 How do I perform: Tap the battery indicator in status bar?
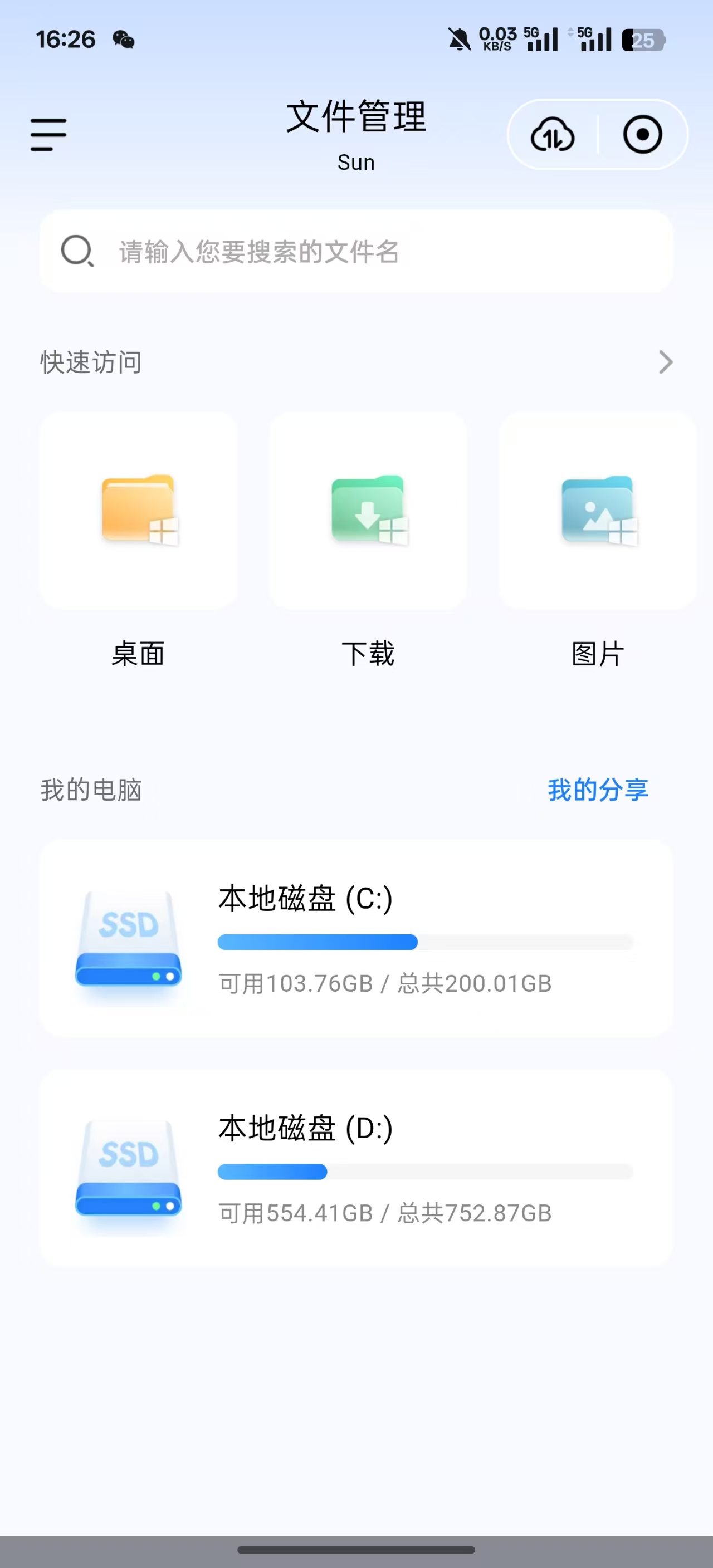point(643,40)
